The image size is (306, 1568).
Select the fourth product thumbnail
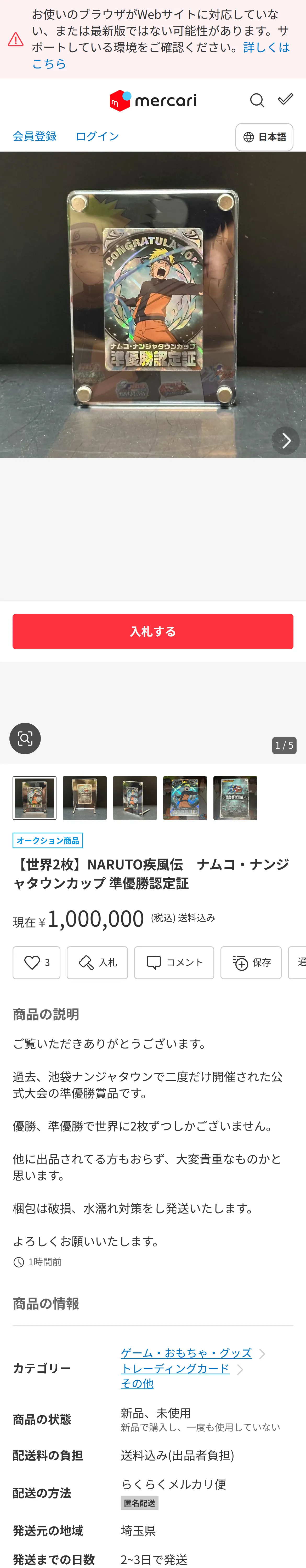pyautogui.click(x=185, y=798)
